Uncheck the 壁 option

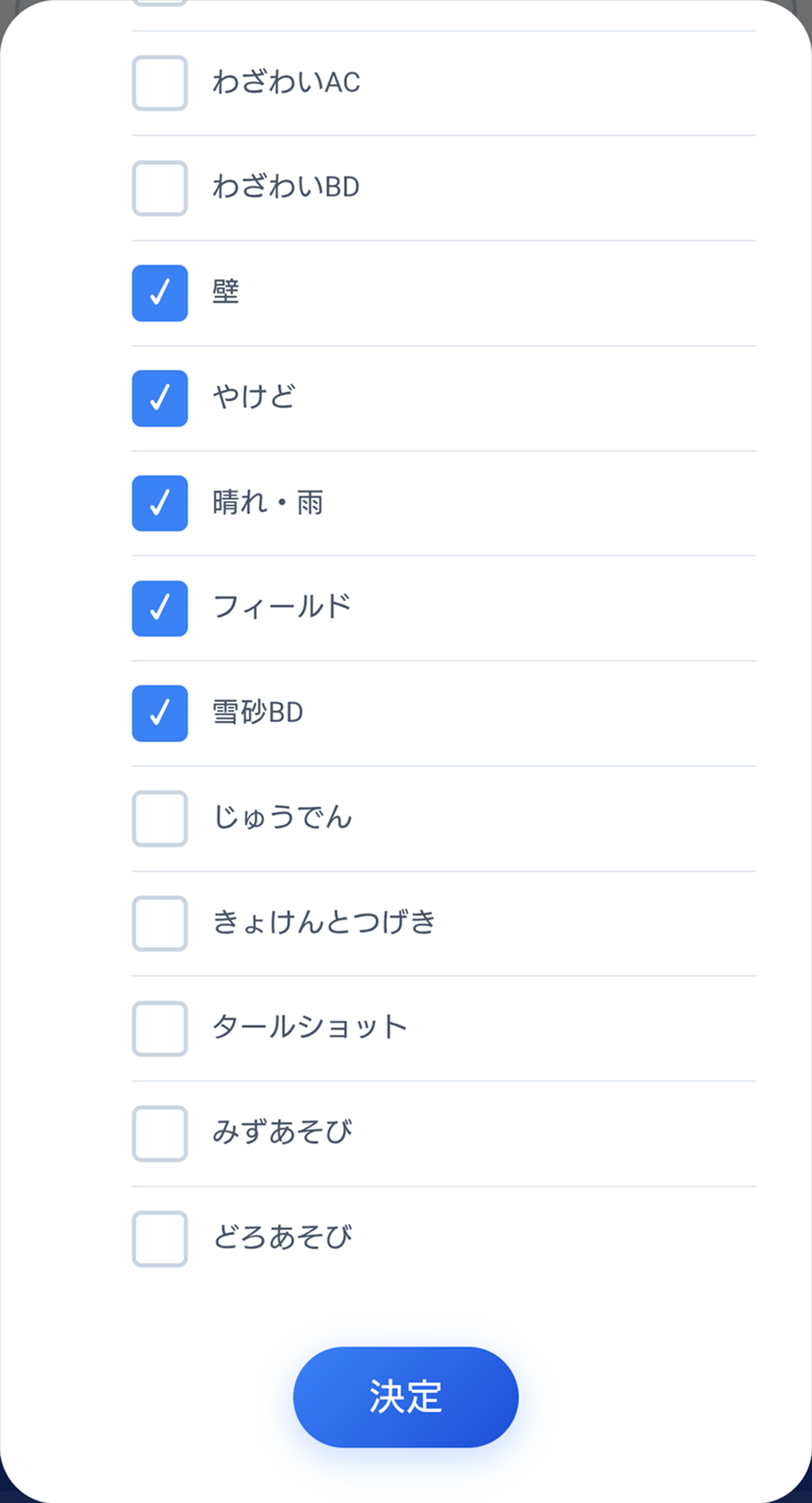tap(159, 293)
